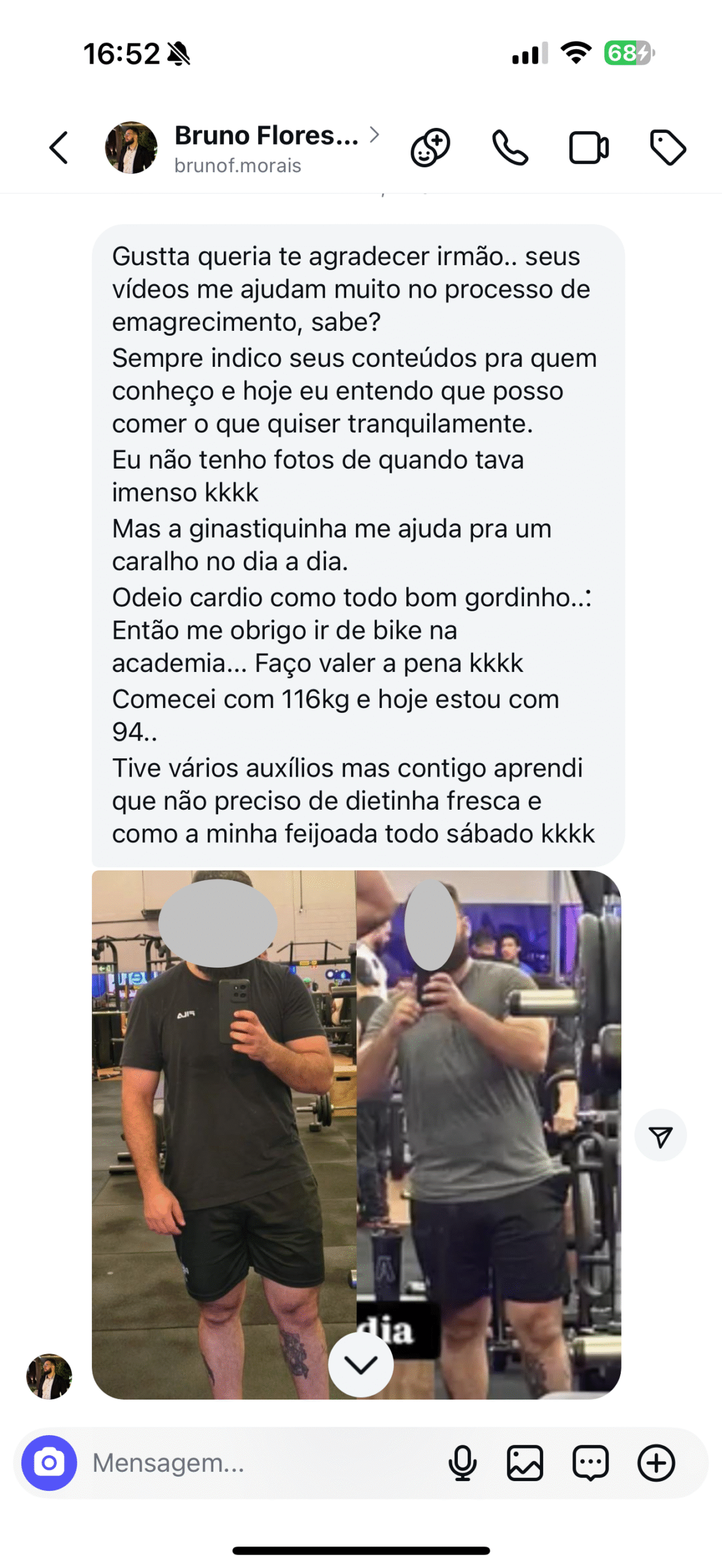The width and height of the screenshot is (722, 1568).
Task: Open the plus more options menu
Action: click(x=656, y=1463)
